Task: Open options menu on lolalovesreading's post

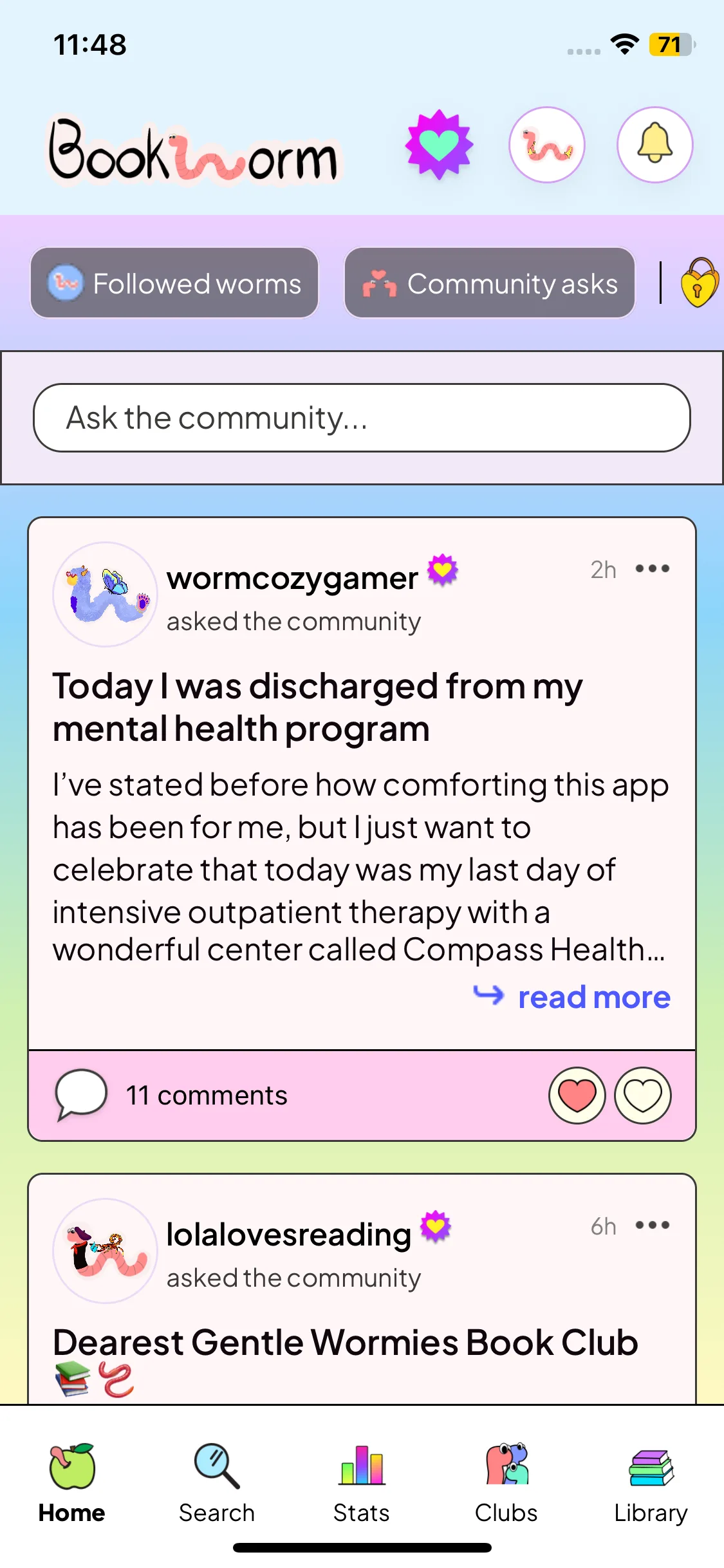Action: [652, 1225]
